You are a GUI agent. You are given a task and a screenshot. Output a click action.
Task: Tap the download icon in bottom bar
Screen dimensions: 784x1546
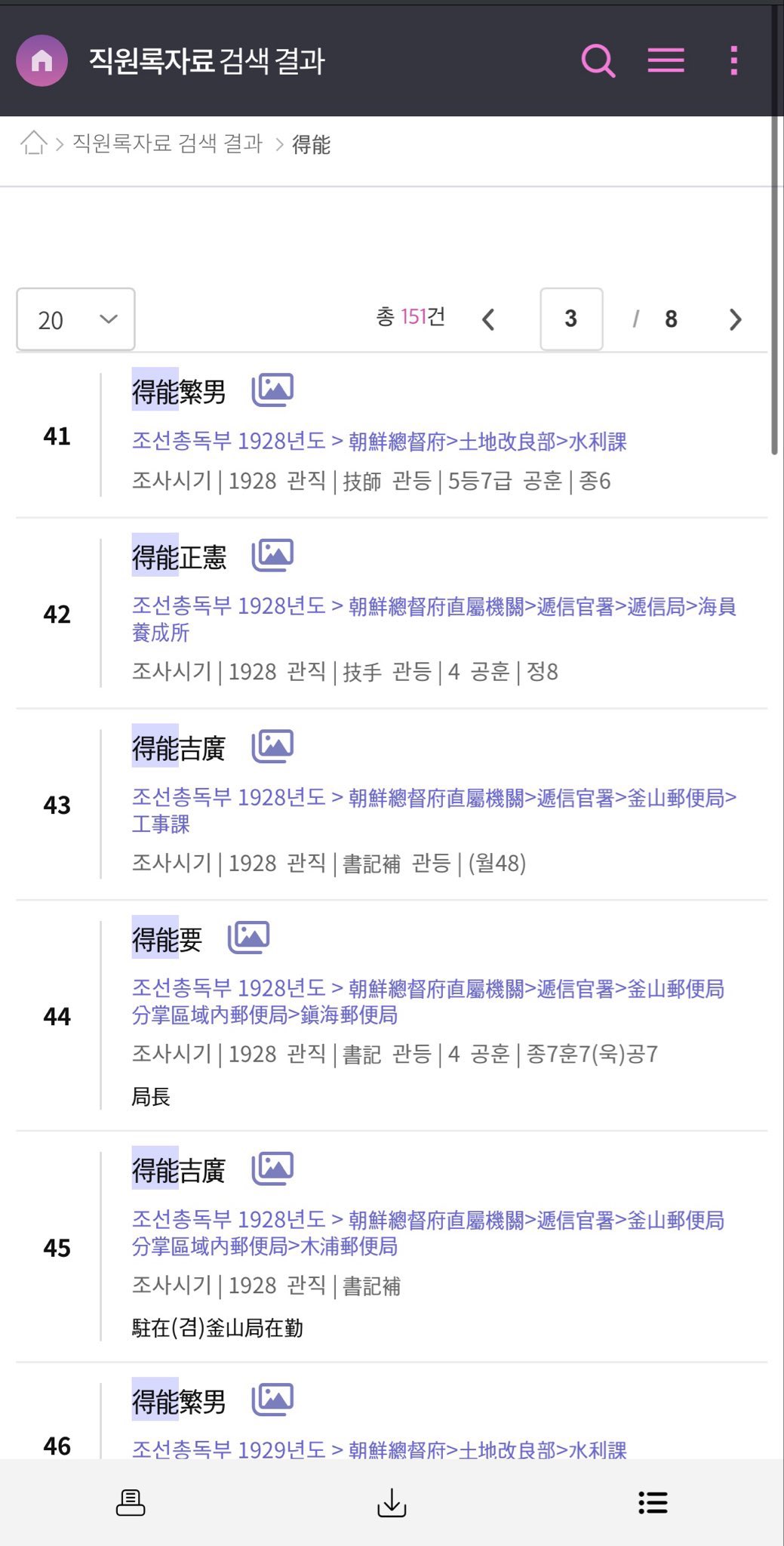(392, 1503)
